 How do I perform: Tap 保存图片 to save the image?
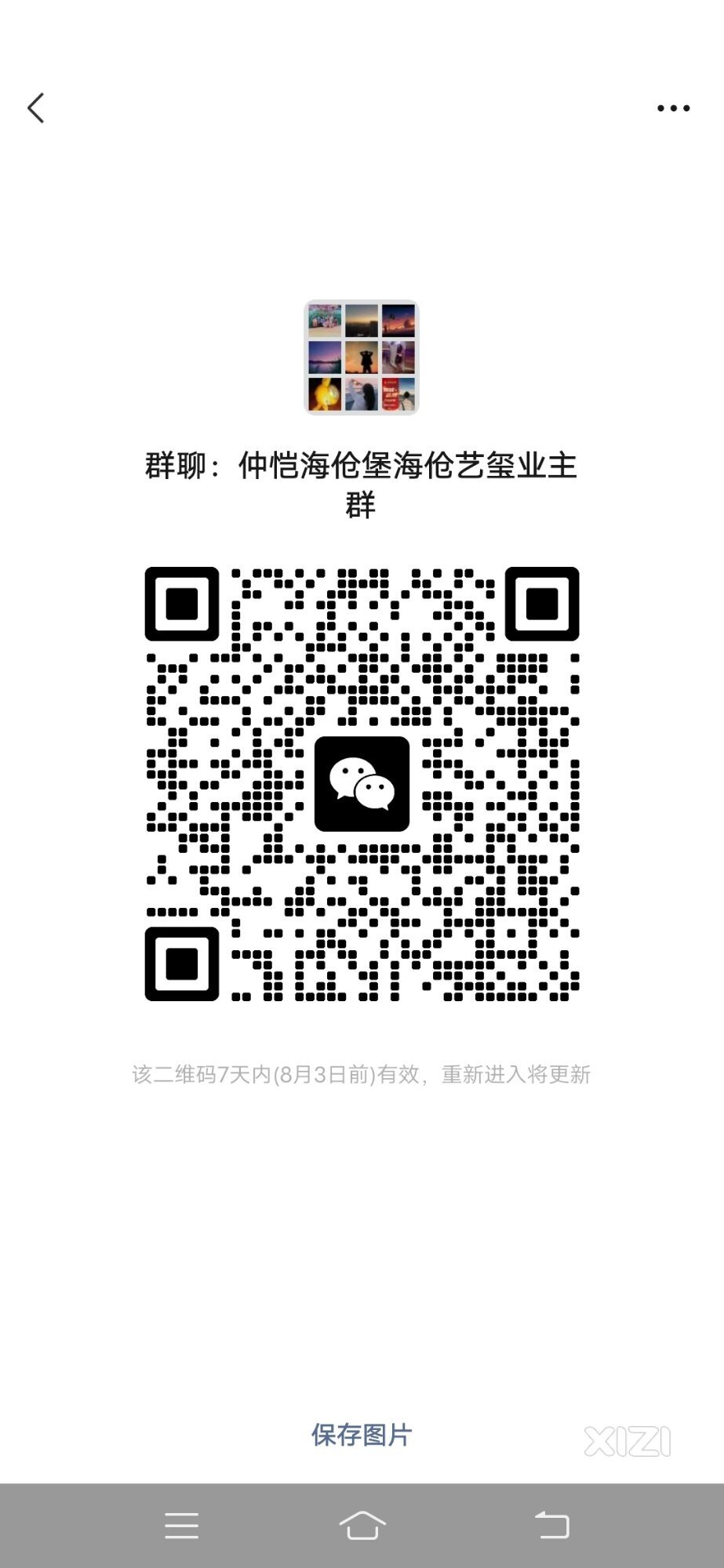[362, 1435]
